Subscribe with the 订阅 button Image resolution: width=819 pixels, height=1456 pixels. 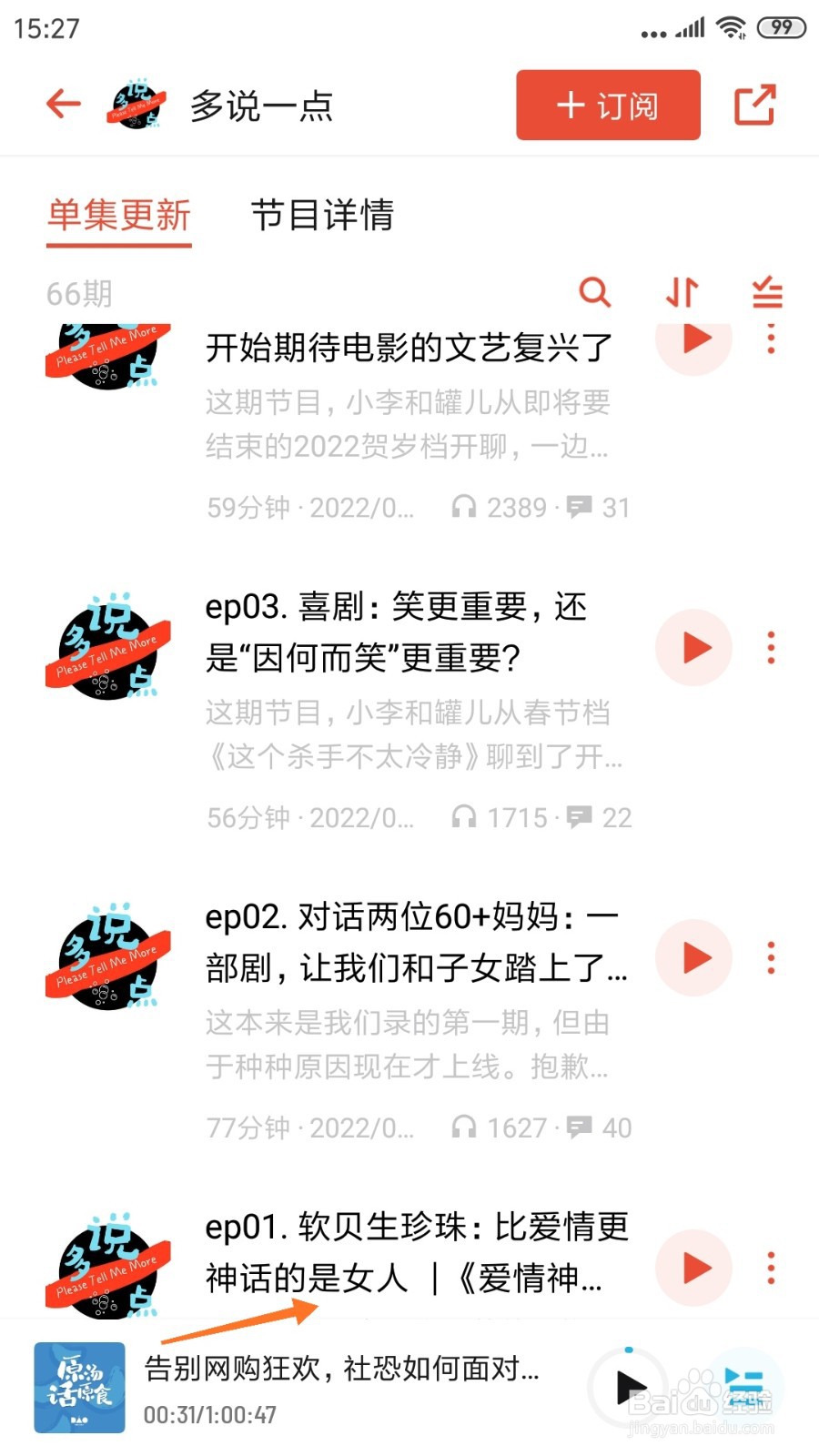608,106
